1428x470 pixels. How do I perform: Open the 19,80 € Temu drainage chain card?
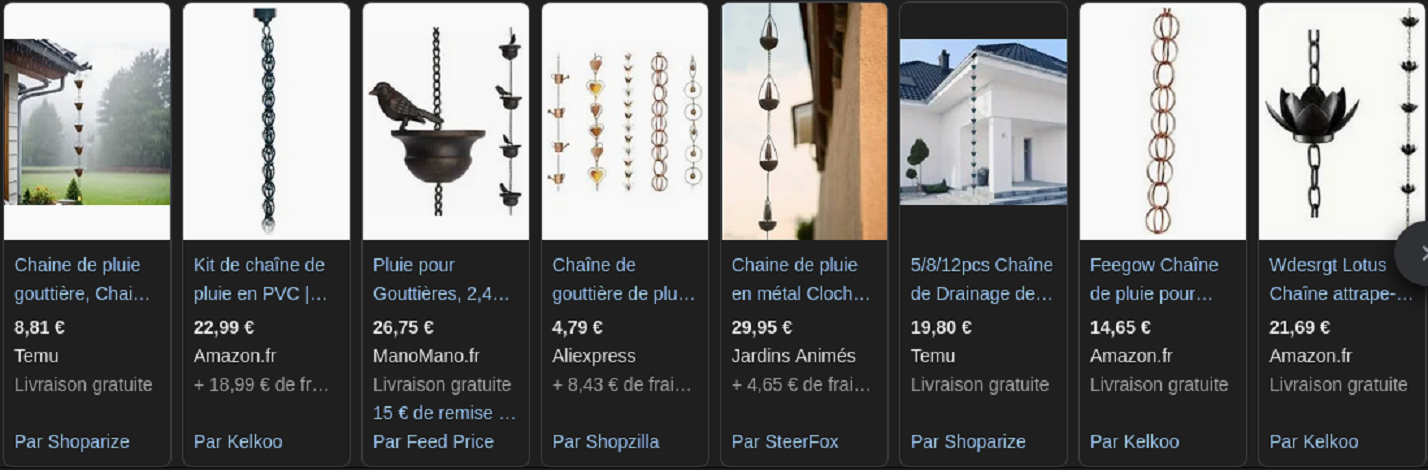tap(982, 279)
